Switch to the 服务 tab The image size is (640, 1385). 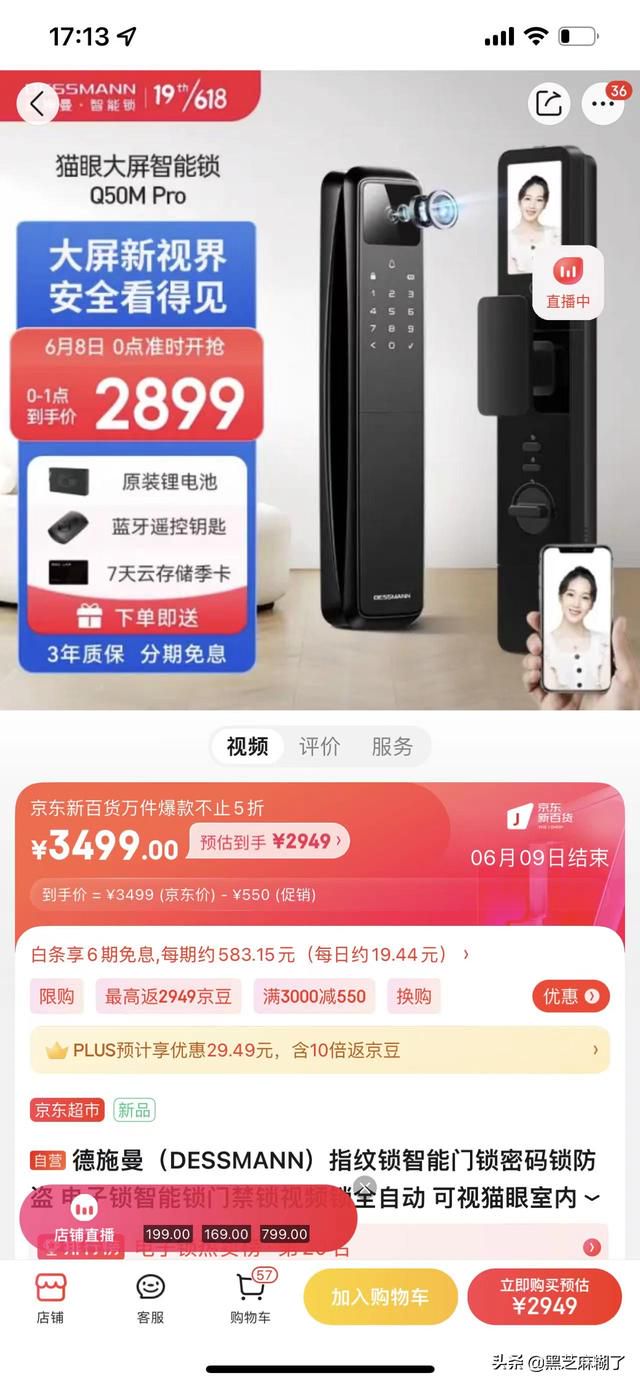(x=391, y=747)
